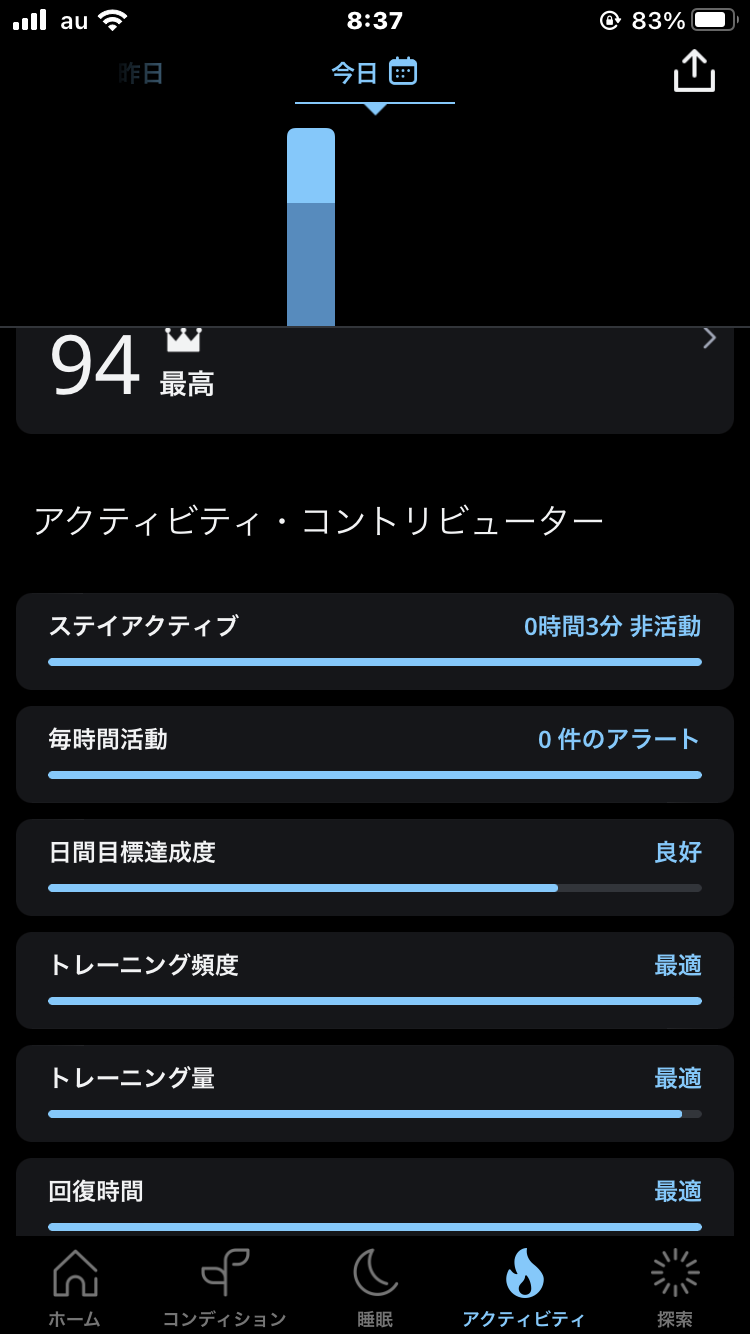Switch to the コンディション tab
Viewport: 750px width, 1334px height.
coord(225,1287)
